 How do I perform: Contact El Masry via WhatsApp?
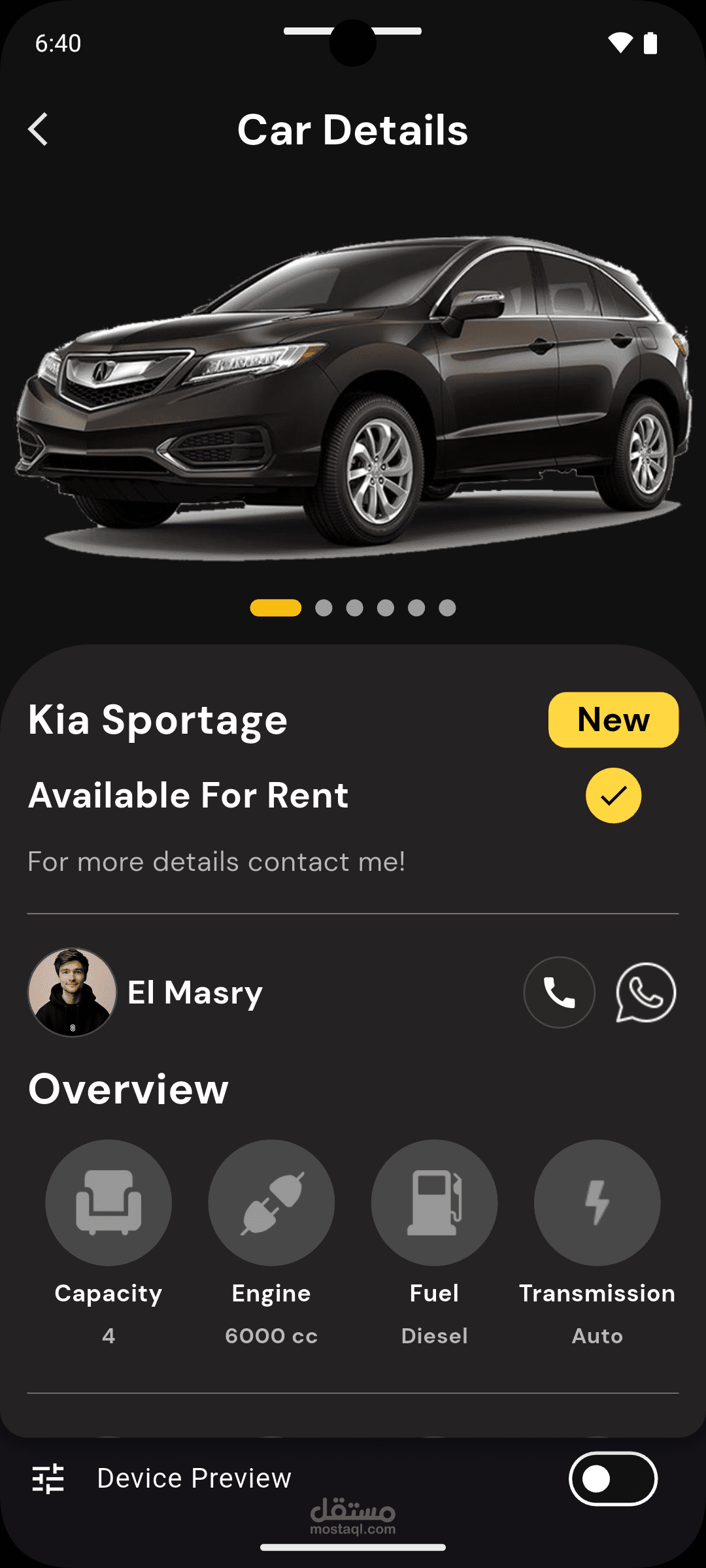click(645, 992)
